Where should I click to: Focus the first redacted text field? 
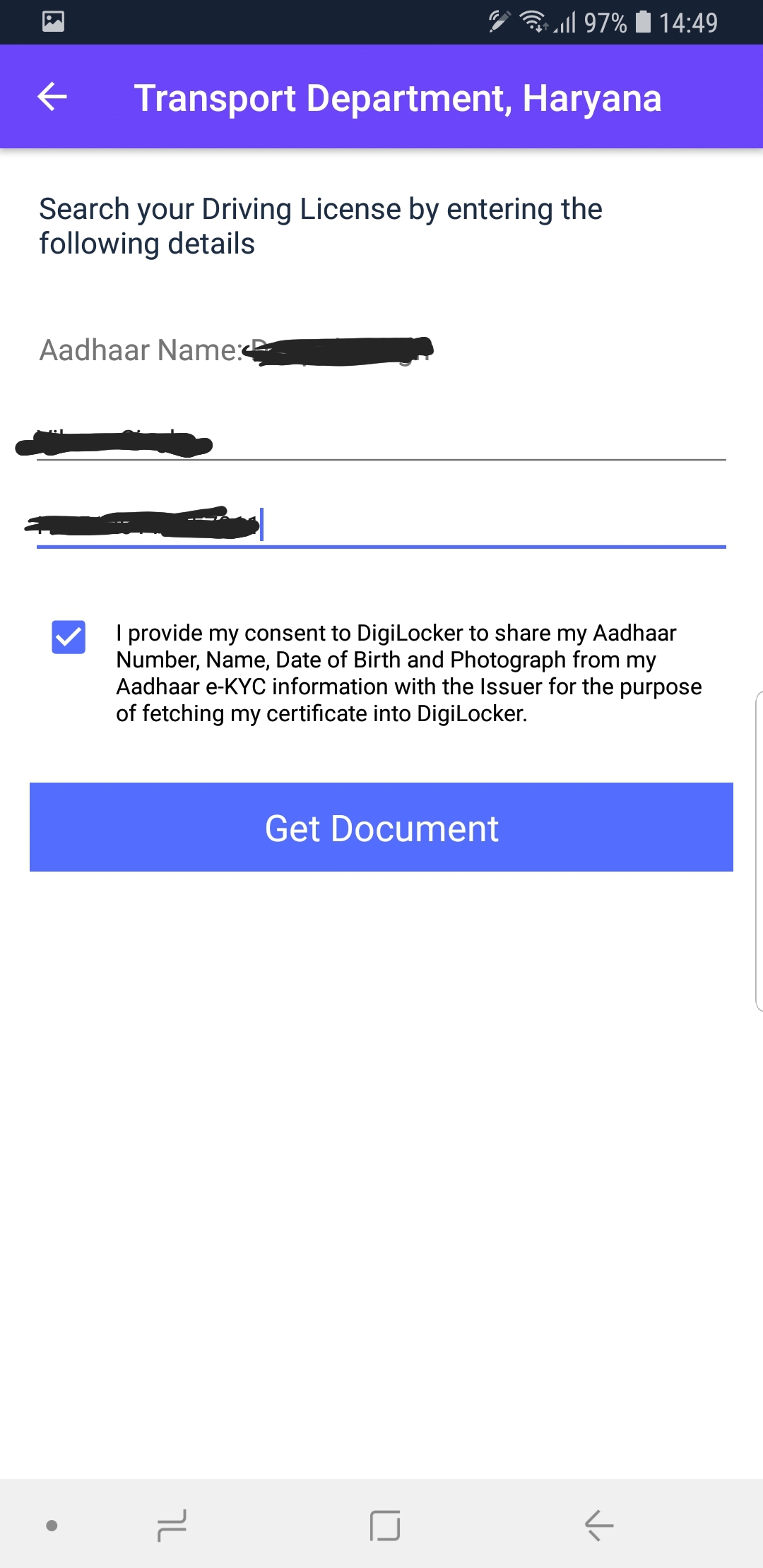pos(381,441)
